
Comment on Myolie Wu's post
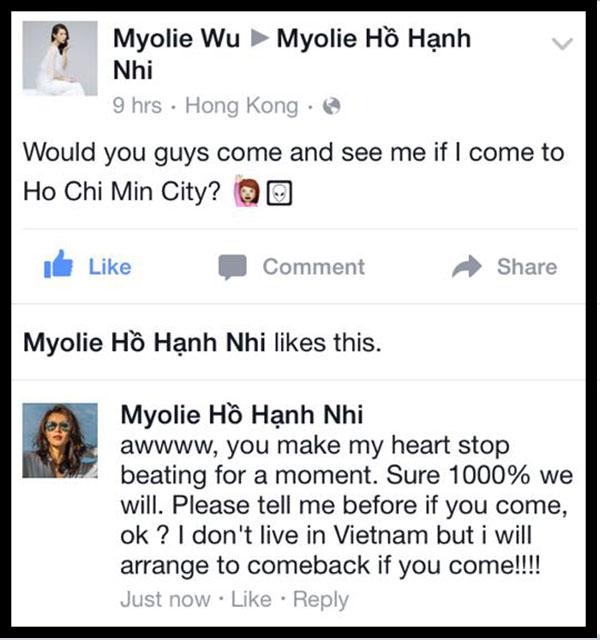[292, 267]
